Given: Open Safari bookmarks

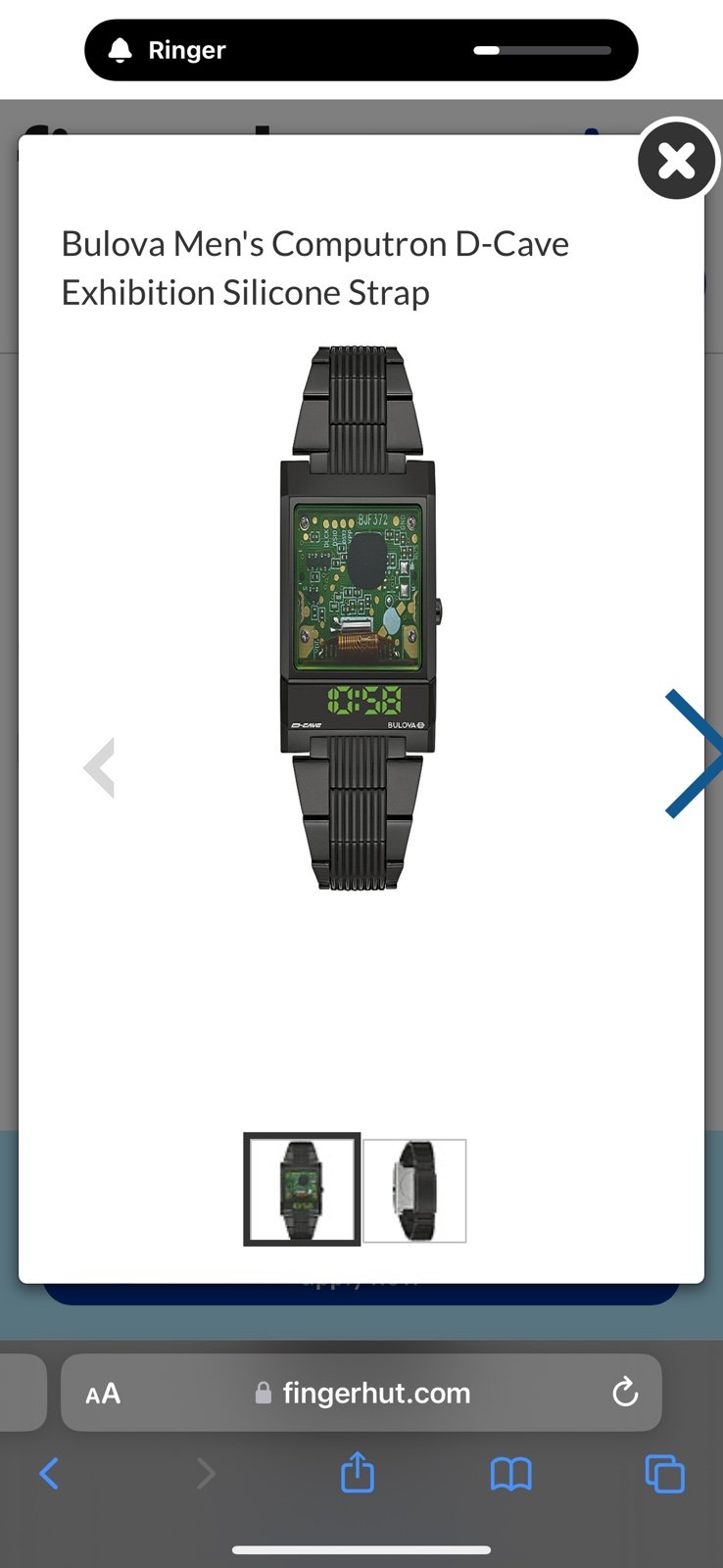Looking at the screenshot, I should point(510,1473).
